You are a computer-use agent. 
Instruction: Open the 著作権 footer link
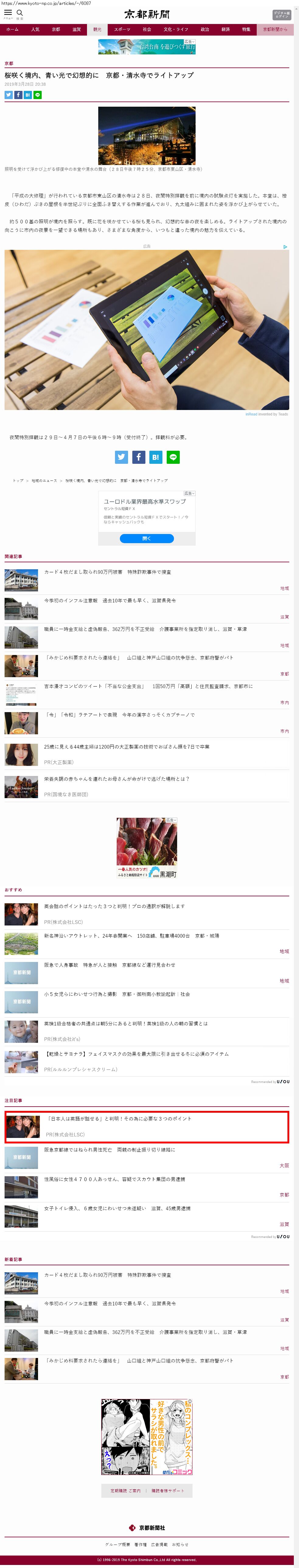[141, 1544]
